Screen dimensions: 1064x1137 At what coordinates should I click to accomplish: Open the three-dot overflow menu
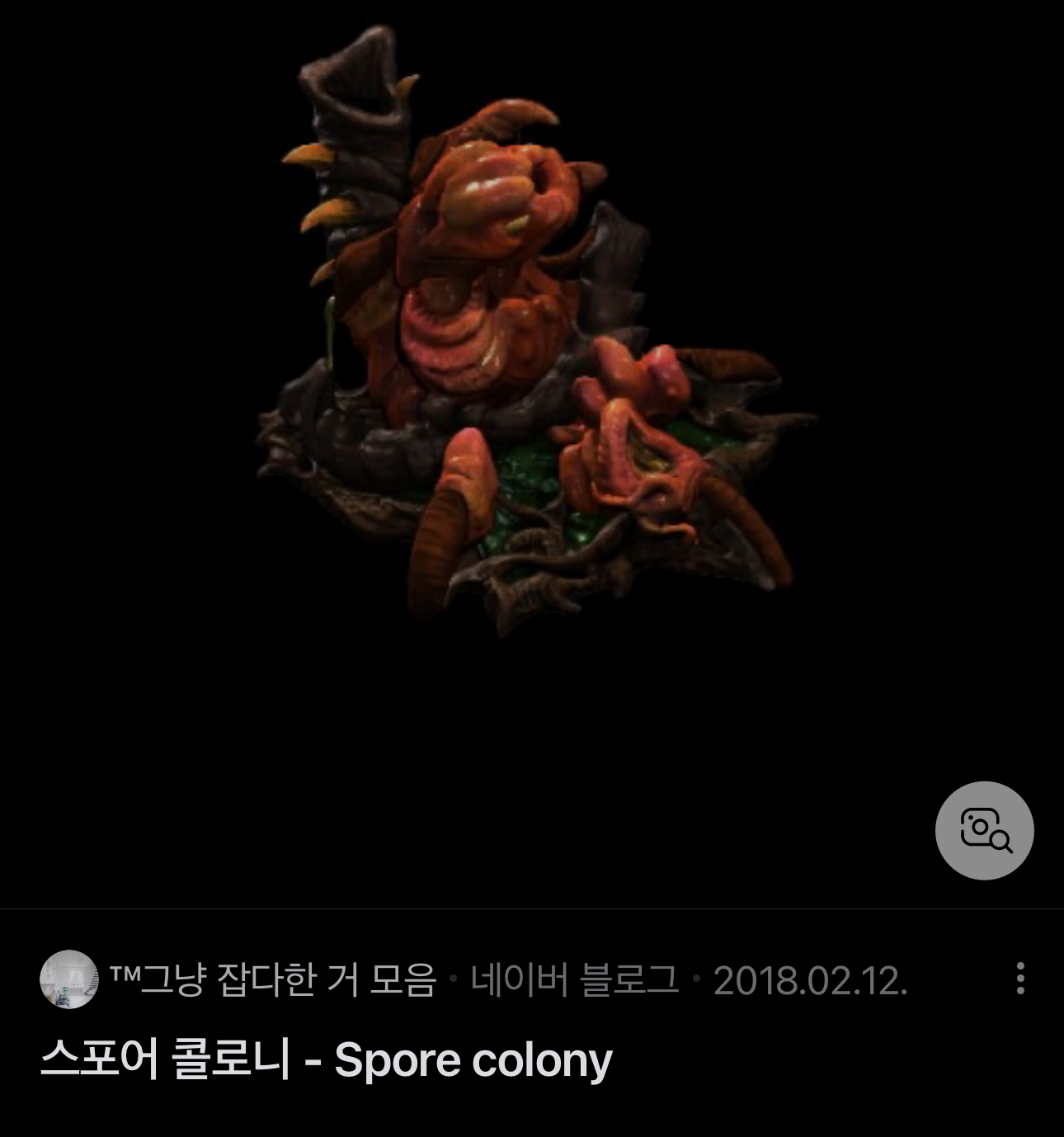[1020, 979]
